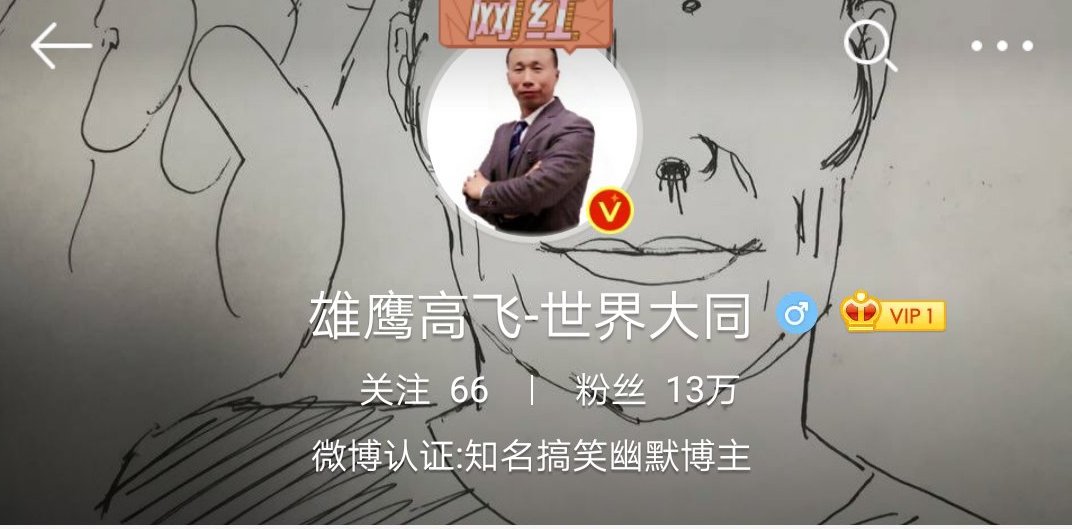The height and width of the screenshot is (529, 1072).
Task: Go back using the arrow icon
Action: (x=60, y=46)
